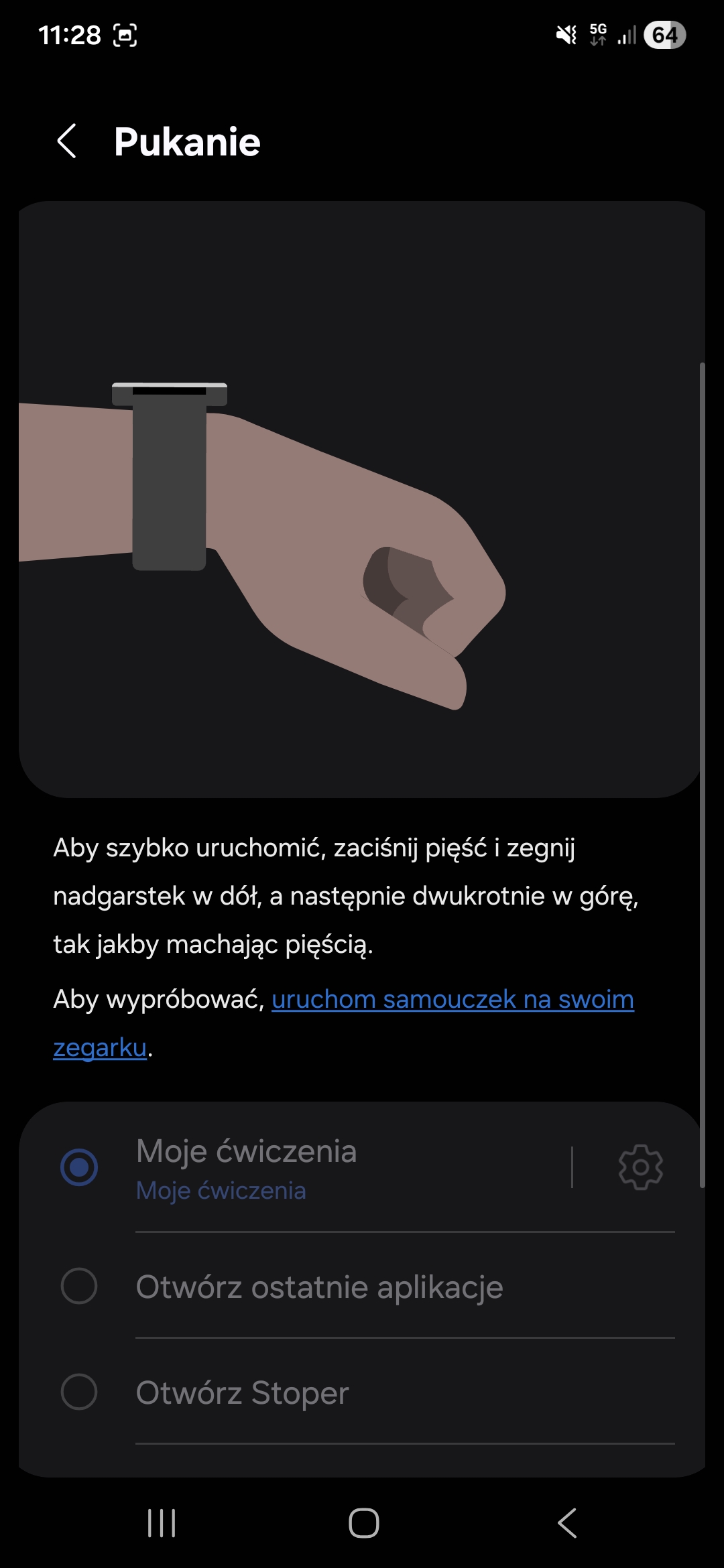Go back from the Pukanie screen
This screenshot has width=724, height=1568.
click(x=67, y=141)
